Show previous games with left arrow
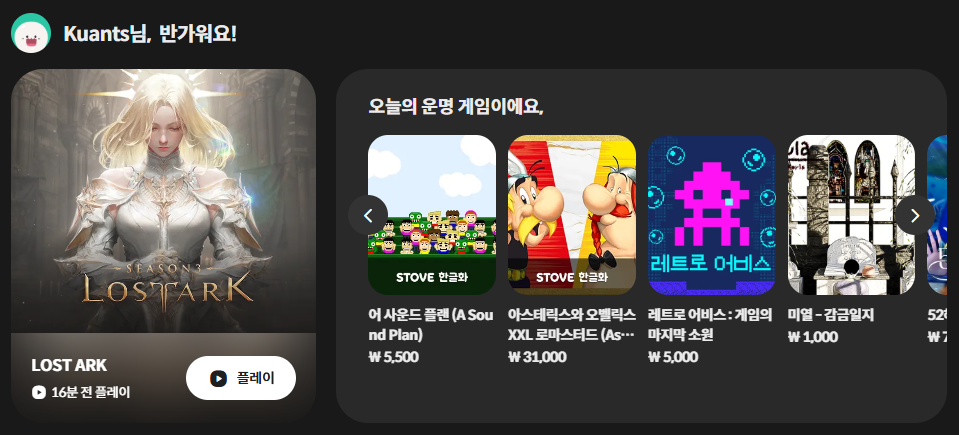 pos(367,215)
